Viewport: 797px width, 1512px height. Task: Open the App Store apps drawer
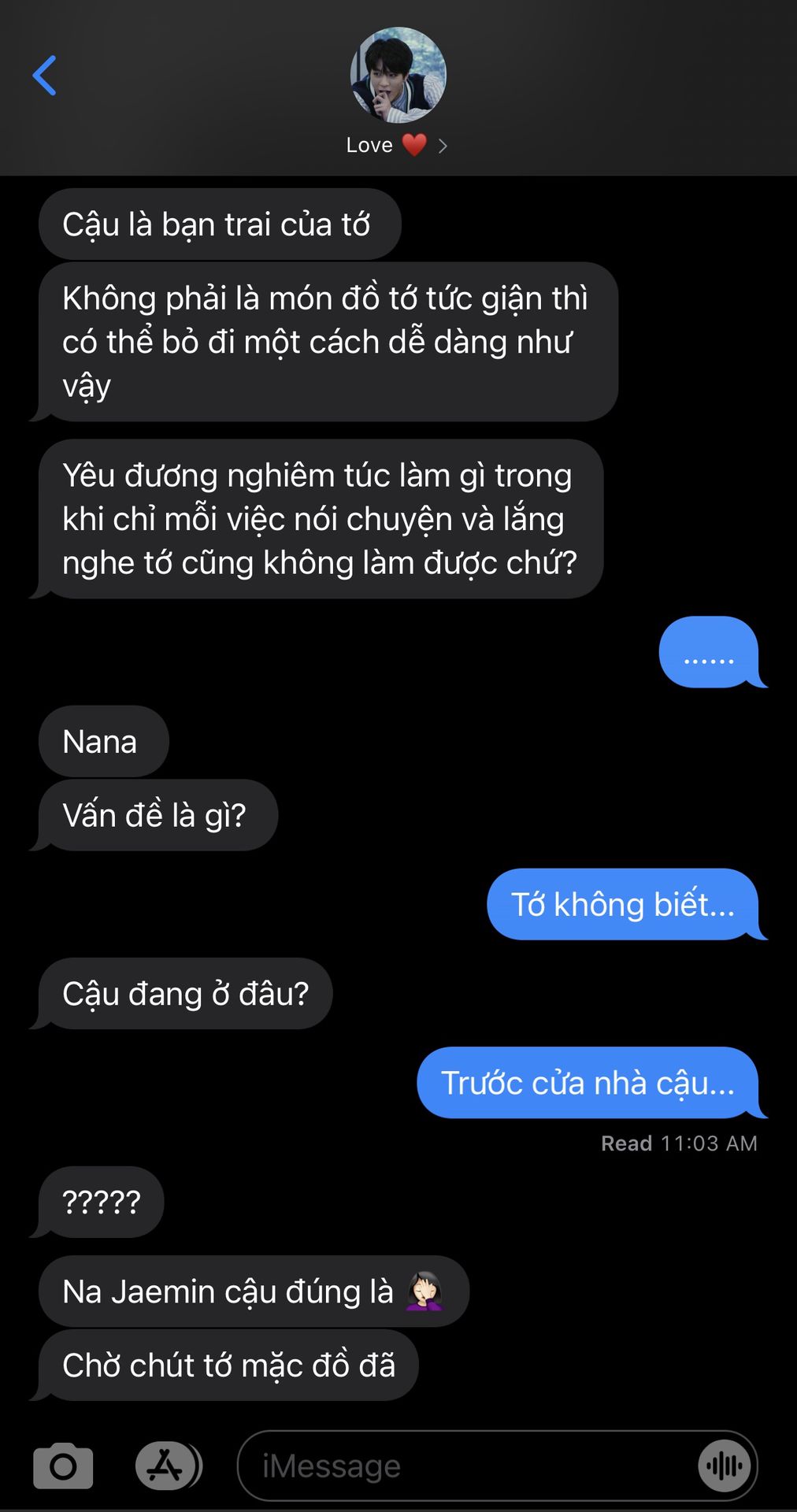[165, 1466]
